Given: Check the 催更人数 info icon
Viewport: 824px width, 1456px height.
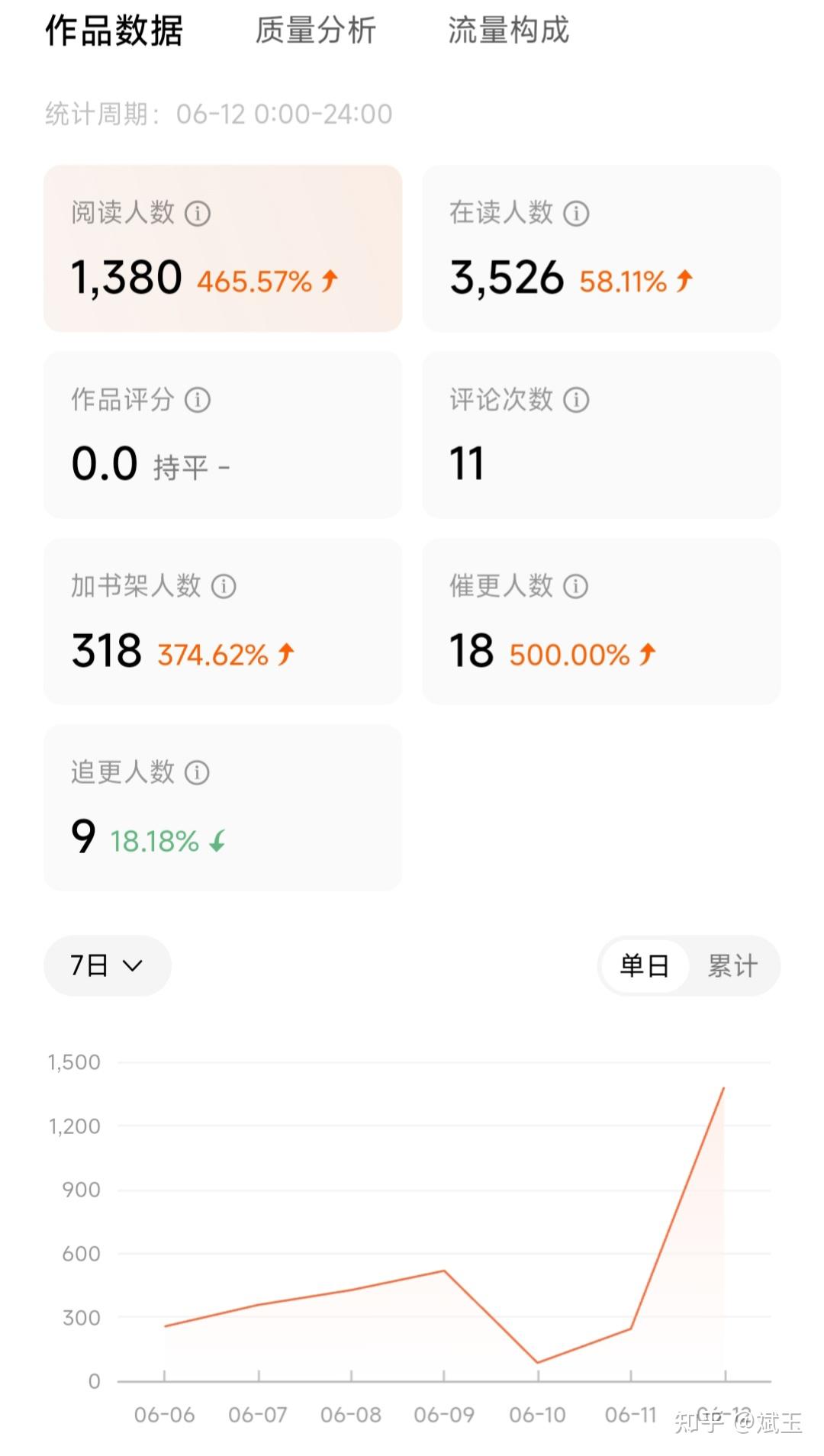Looking at the screenshot, I should pyautogui.click(x=576, y=586).
